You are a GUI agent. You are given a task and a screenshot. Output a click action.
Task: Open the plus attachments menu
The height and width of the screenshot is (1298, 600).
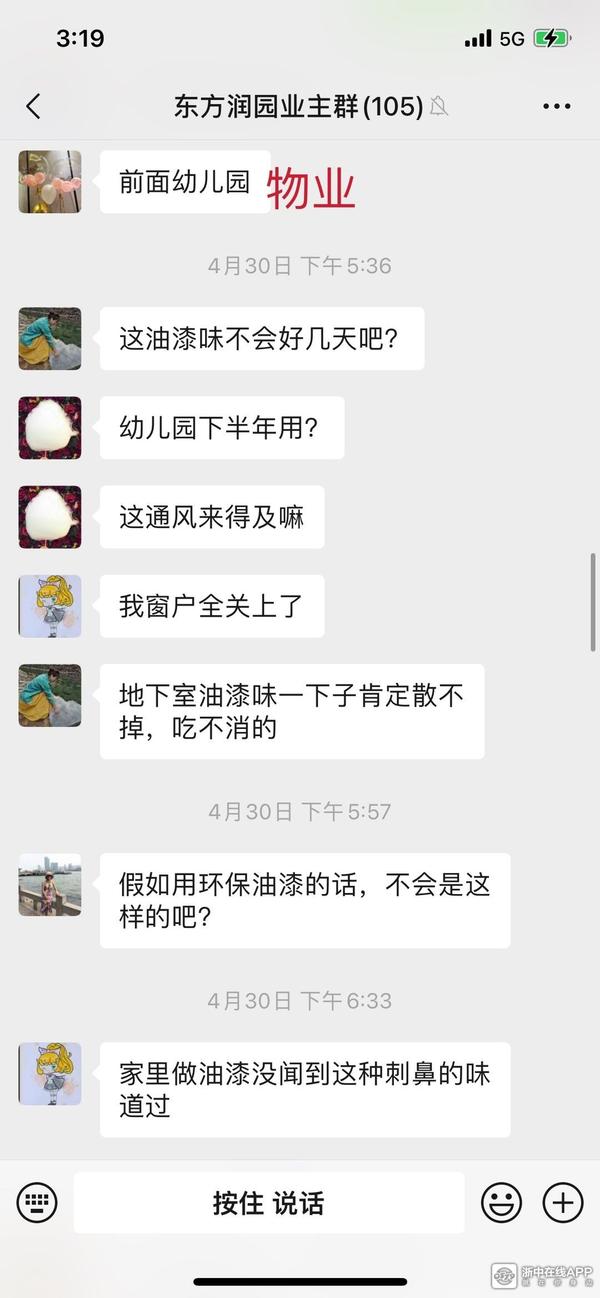tap(562, 1202)
